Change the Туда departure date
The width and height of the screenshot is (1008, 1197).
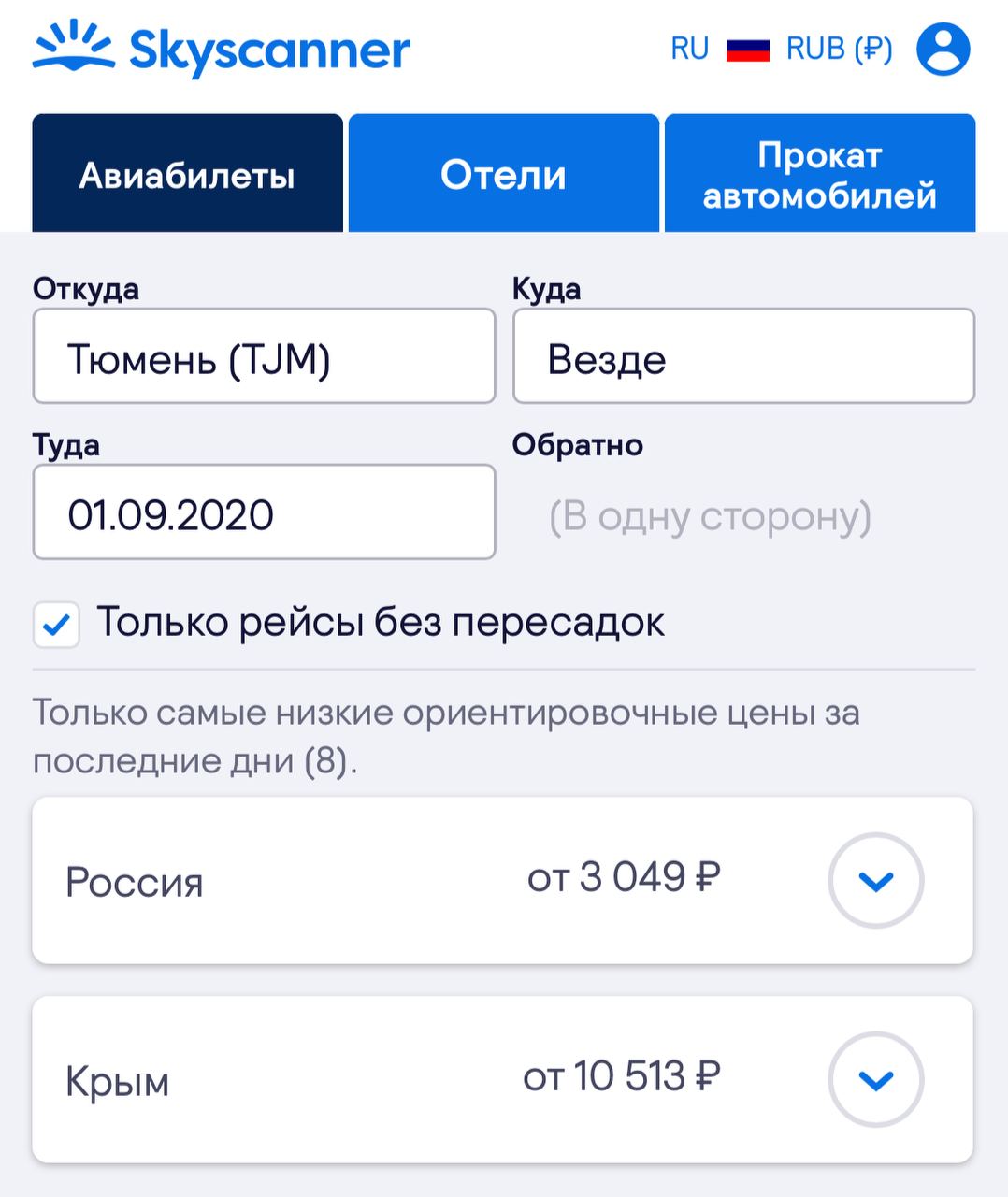(264, 513)
